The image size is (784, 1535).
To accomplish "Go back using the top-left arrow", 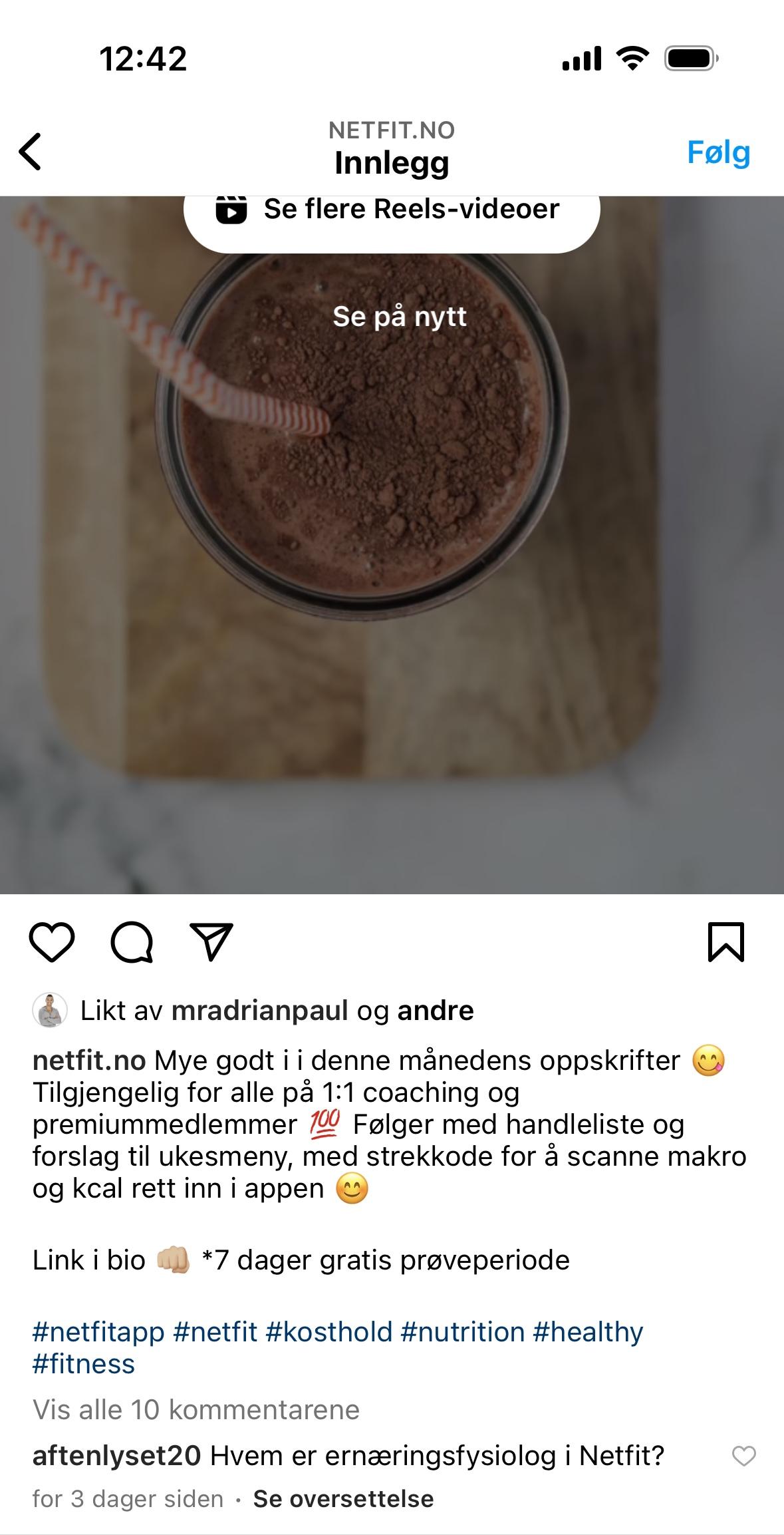I will click(x=31, y=151).
